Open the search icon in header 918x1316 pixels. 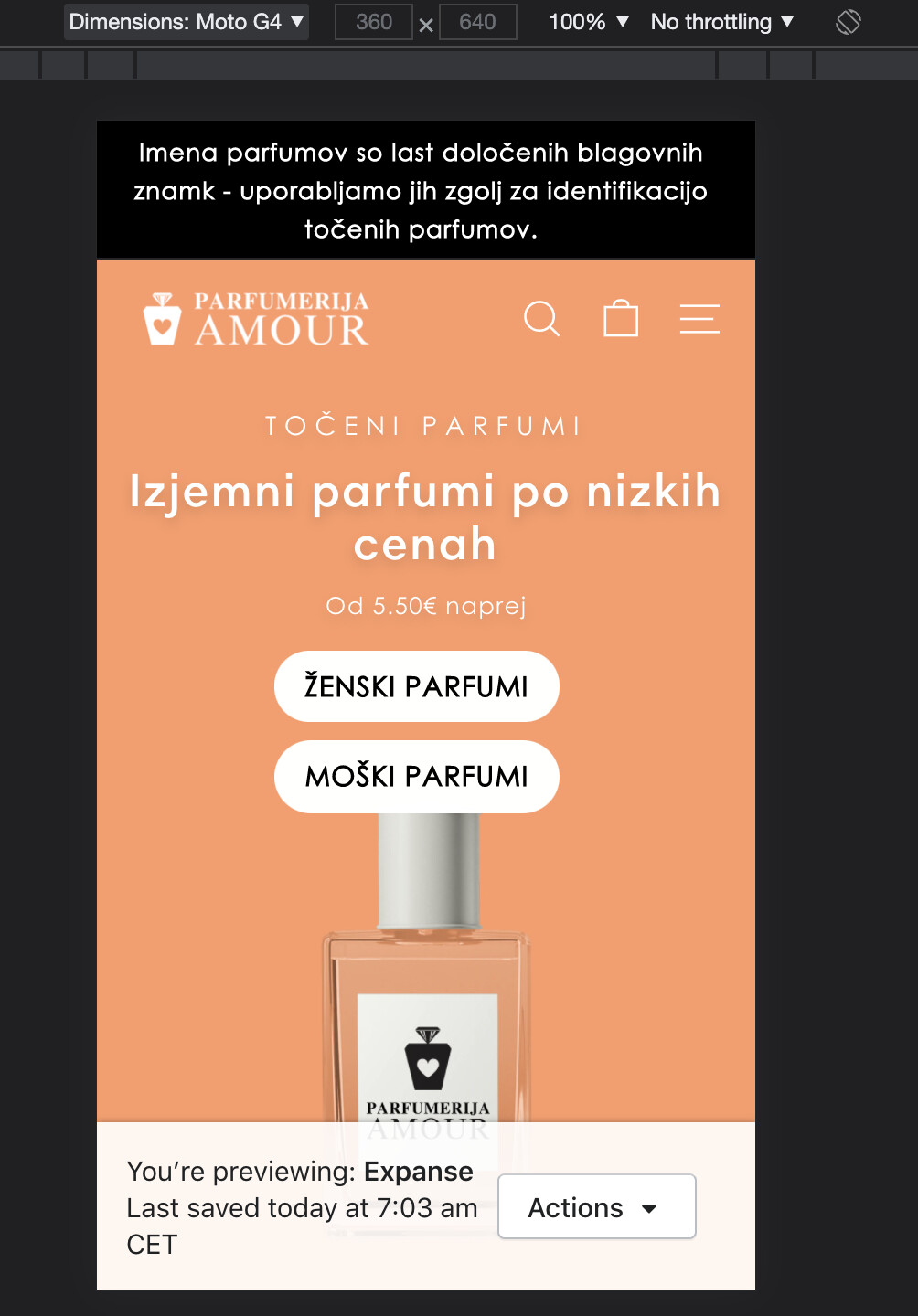coord(541,319)
